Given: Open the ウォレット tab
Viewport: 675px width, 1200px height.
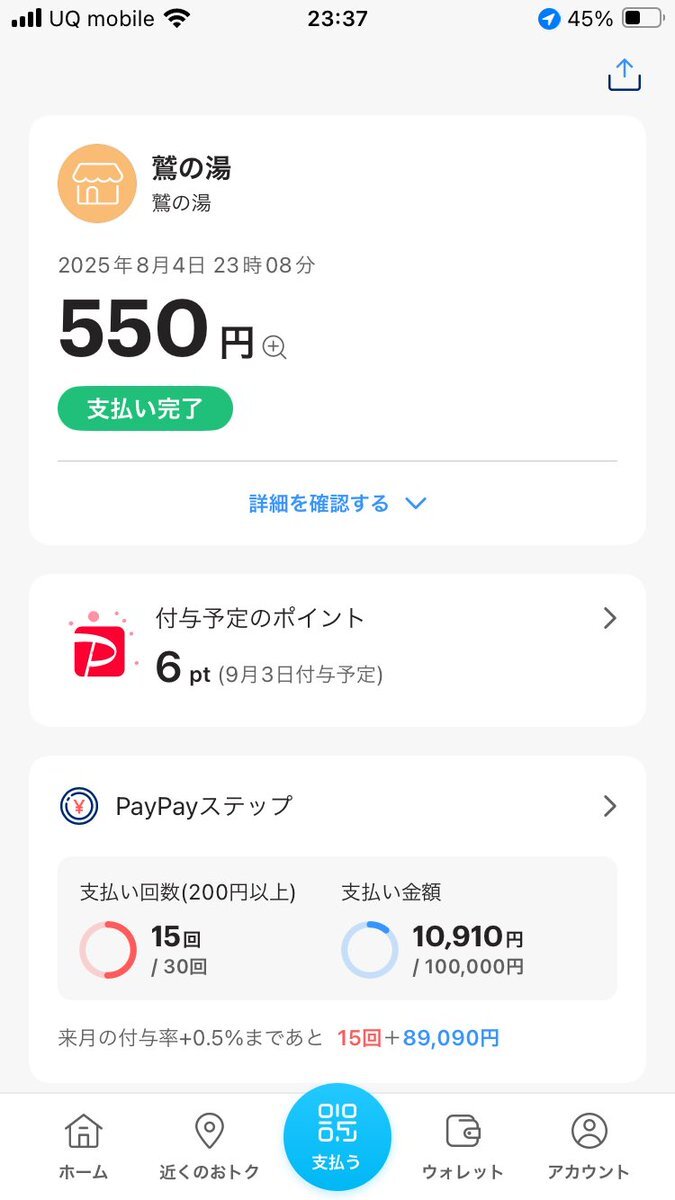Looking at the screenshot, I should click(x=463, y=1146).
